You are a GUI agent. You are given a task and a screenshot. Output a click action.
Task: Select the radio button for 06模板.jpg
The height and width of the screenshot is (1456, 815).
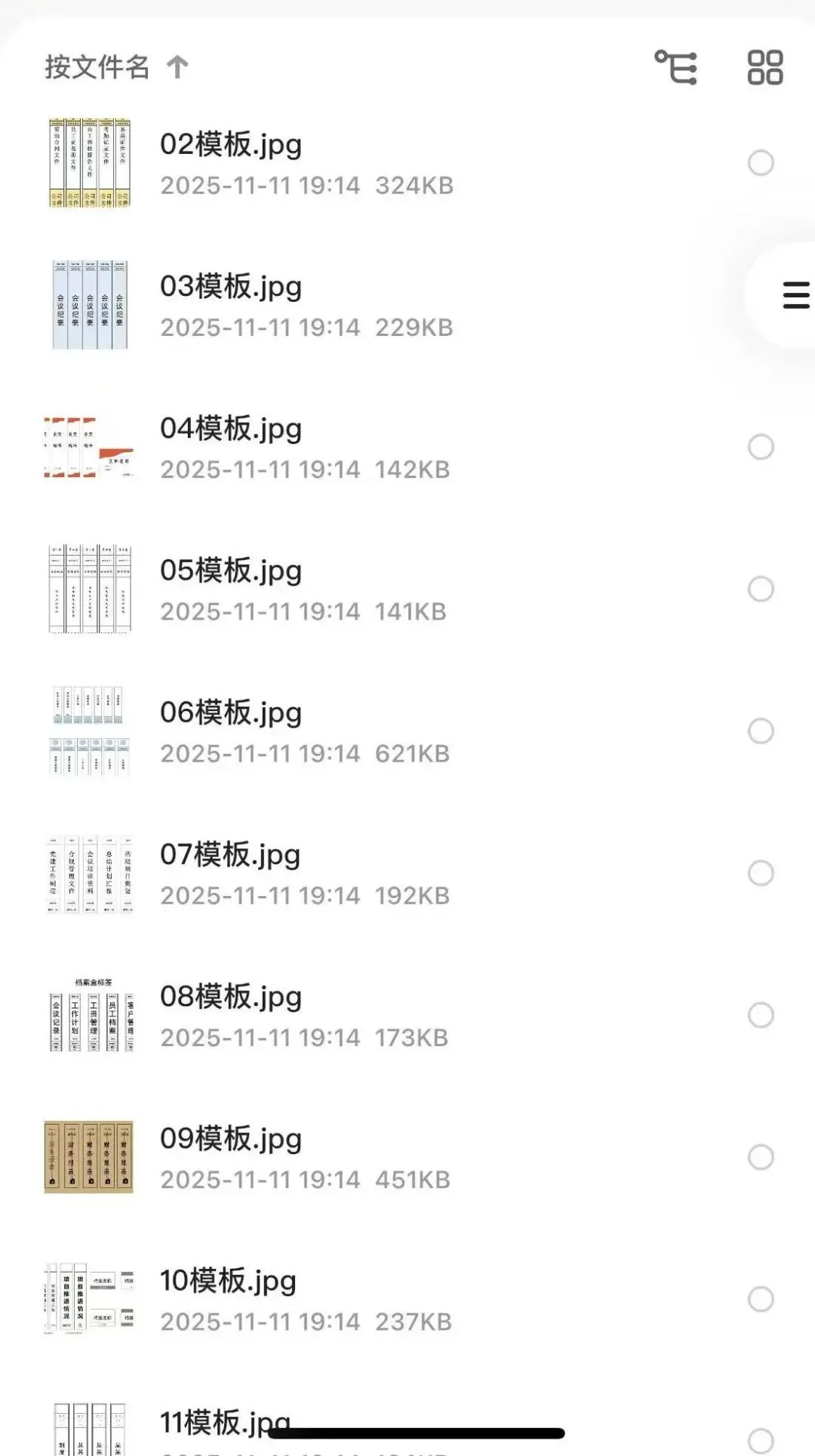pos(760,731)
